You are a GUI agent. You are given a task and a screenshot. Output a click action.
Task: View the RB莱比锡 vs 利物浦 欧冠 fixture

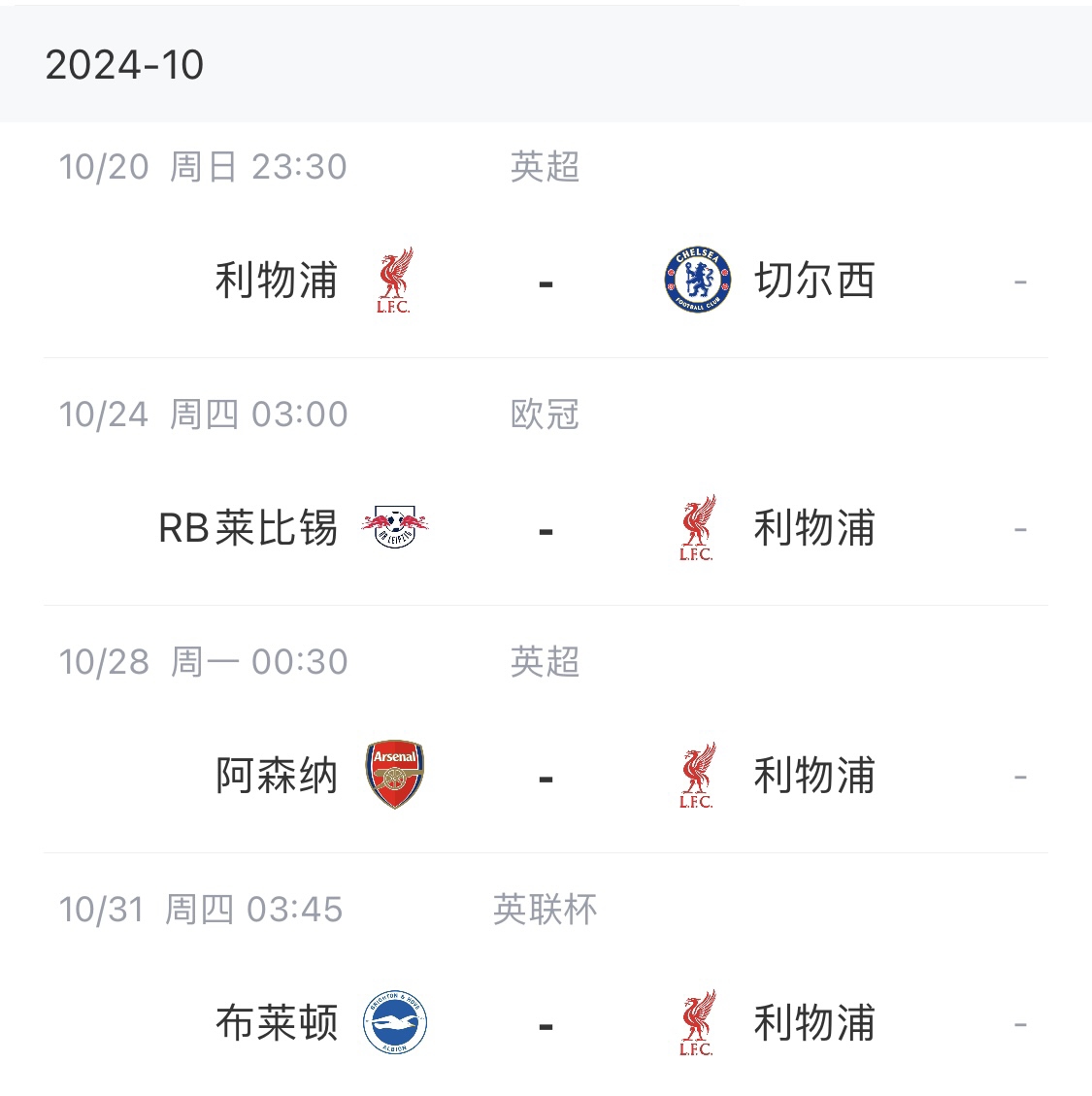(x=546, y=529)
